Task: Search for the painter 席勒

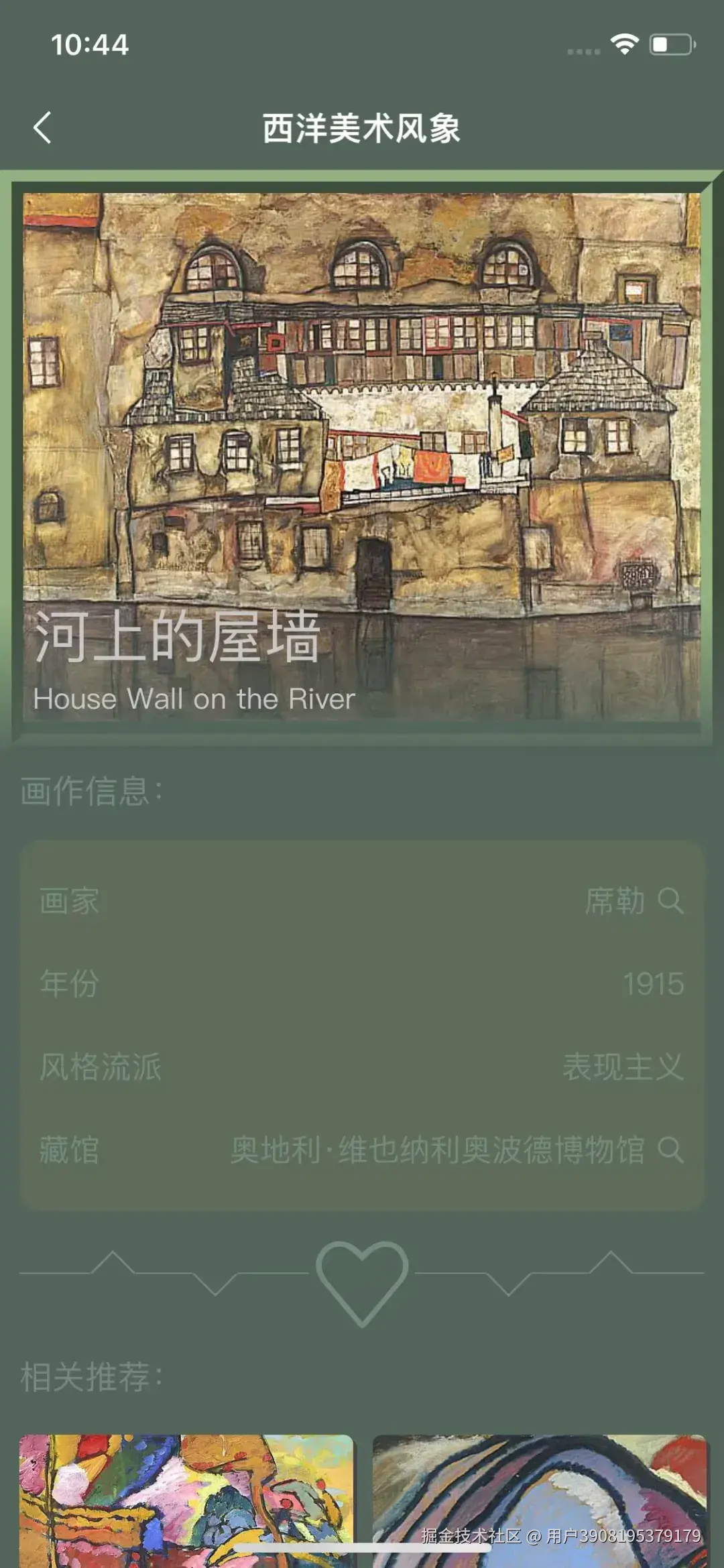Action: click(670, 900)
